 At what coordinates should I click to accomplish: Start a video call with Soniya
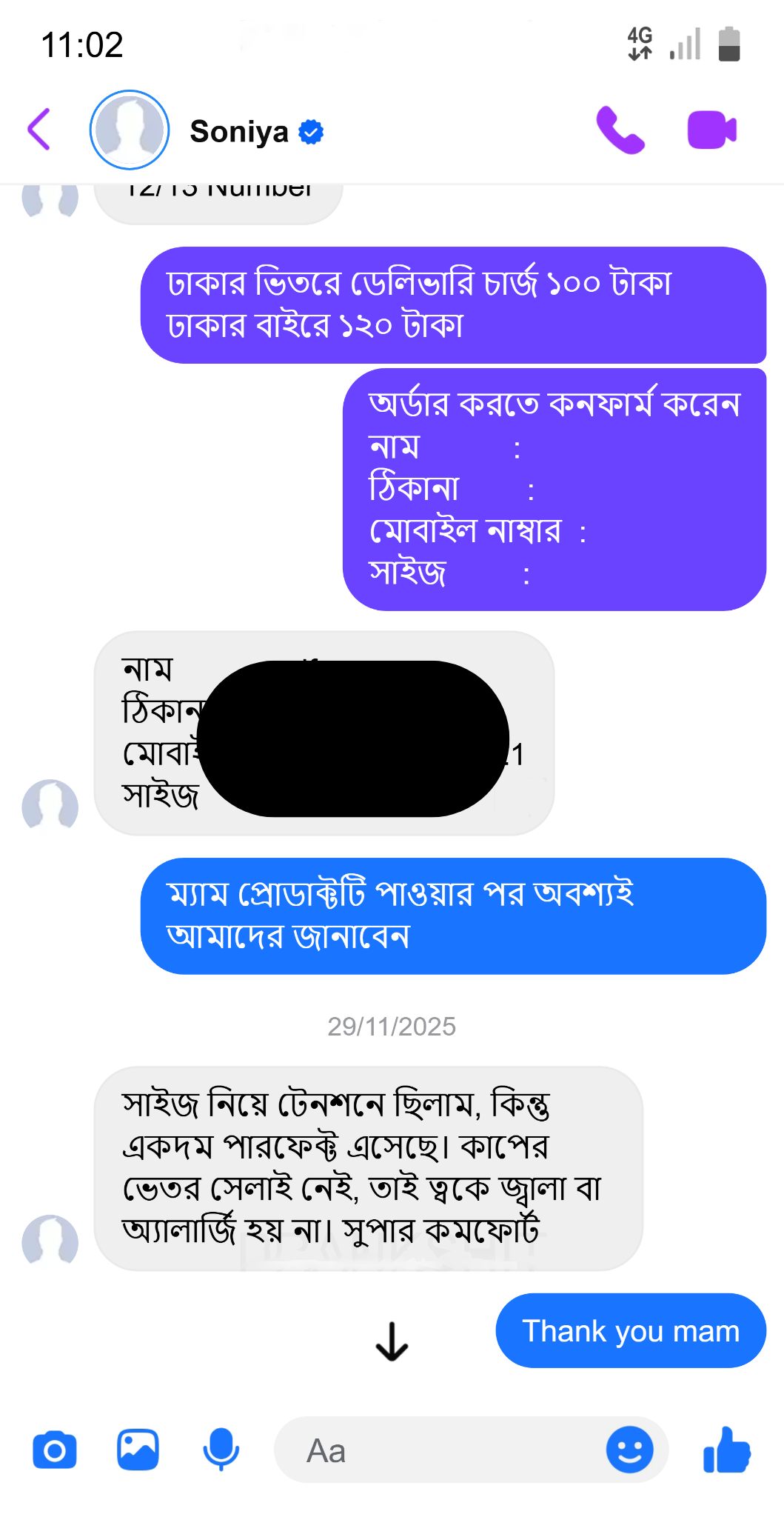[711, 130]
